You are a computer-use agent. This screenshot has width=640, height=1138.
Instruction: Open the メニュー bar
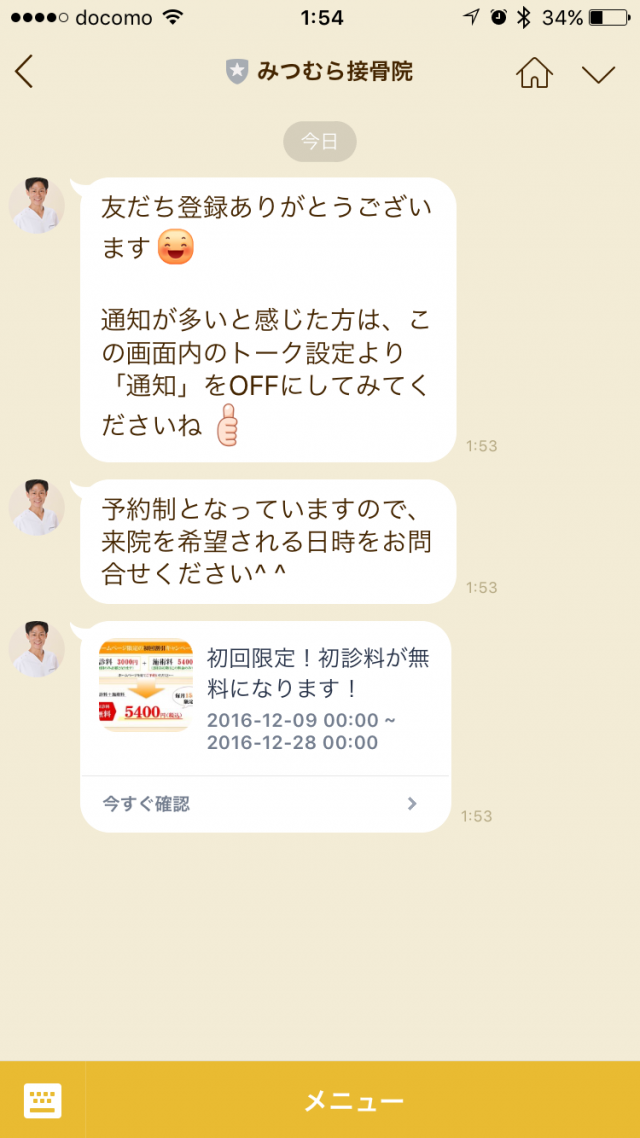(354, 1101)
